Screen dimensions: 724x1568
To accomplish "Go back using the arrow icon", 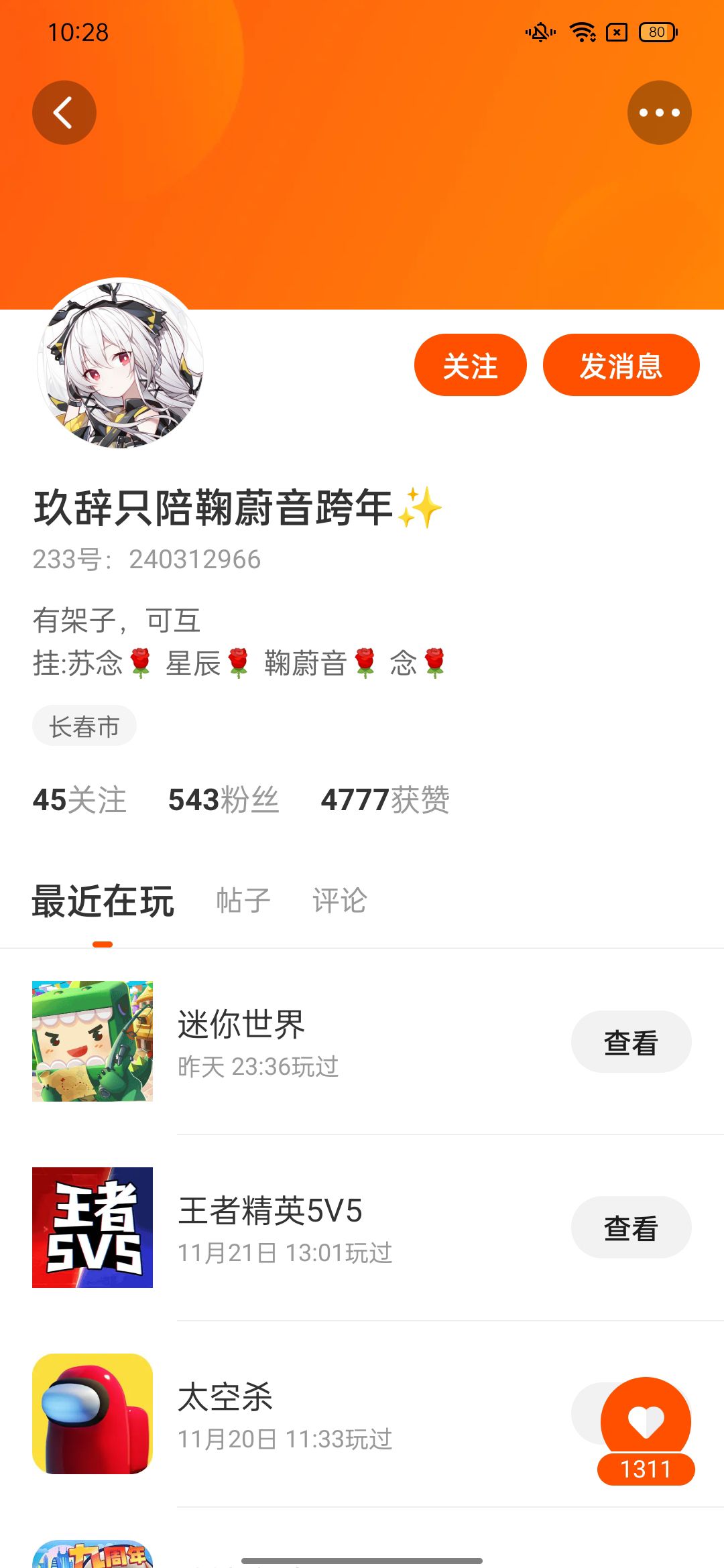I will tap(64, 113).
